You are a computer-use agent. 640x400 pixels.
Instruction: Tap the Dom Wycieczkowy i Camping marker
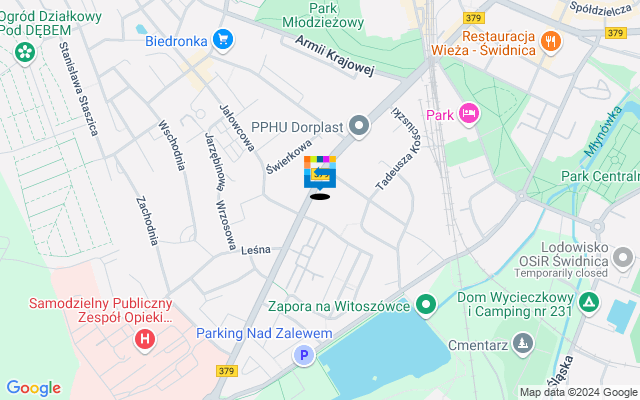tap(589, 301)
